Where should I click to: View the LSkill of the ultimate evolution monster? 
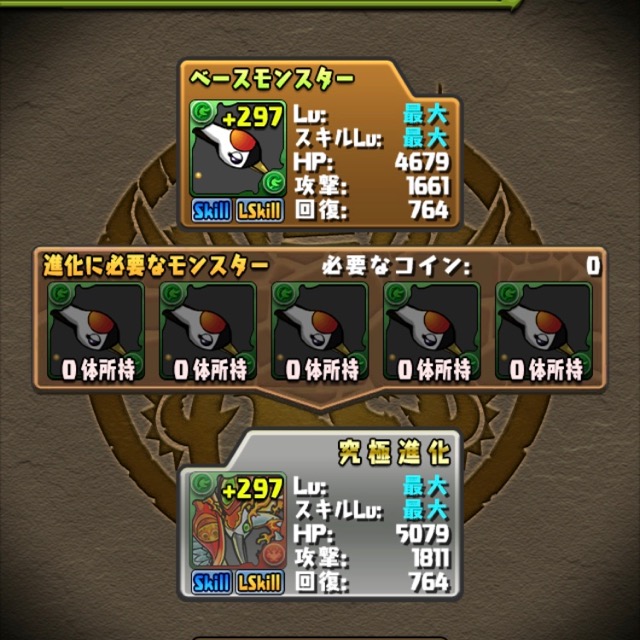pyautogui.click(x=260, y=583)
